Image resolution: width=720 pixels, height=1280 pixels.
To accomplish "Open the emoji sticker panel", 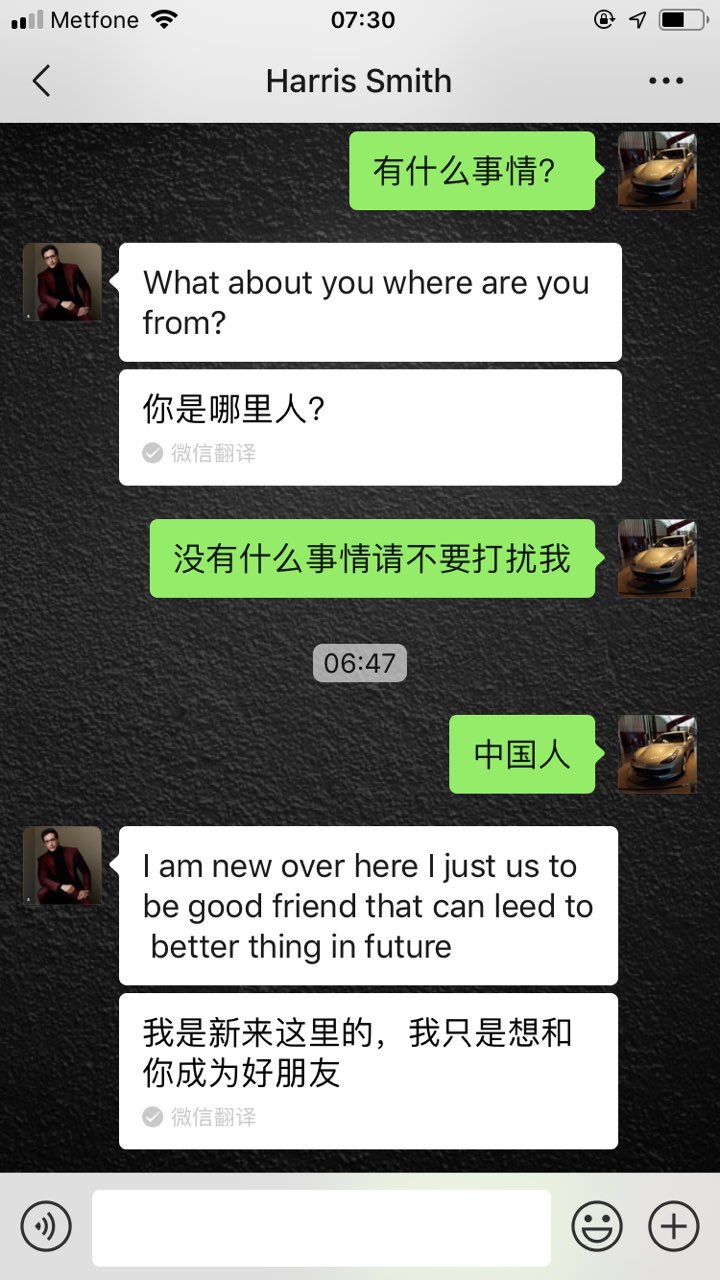I will point(597,1226).
